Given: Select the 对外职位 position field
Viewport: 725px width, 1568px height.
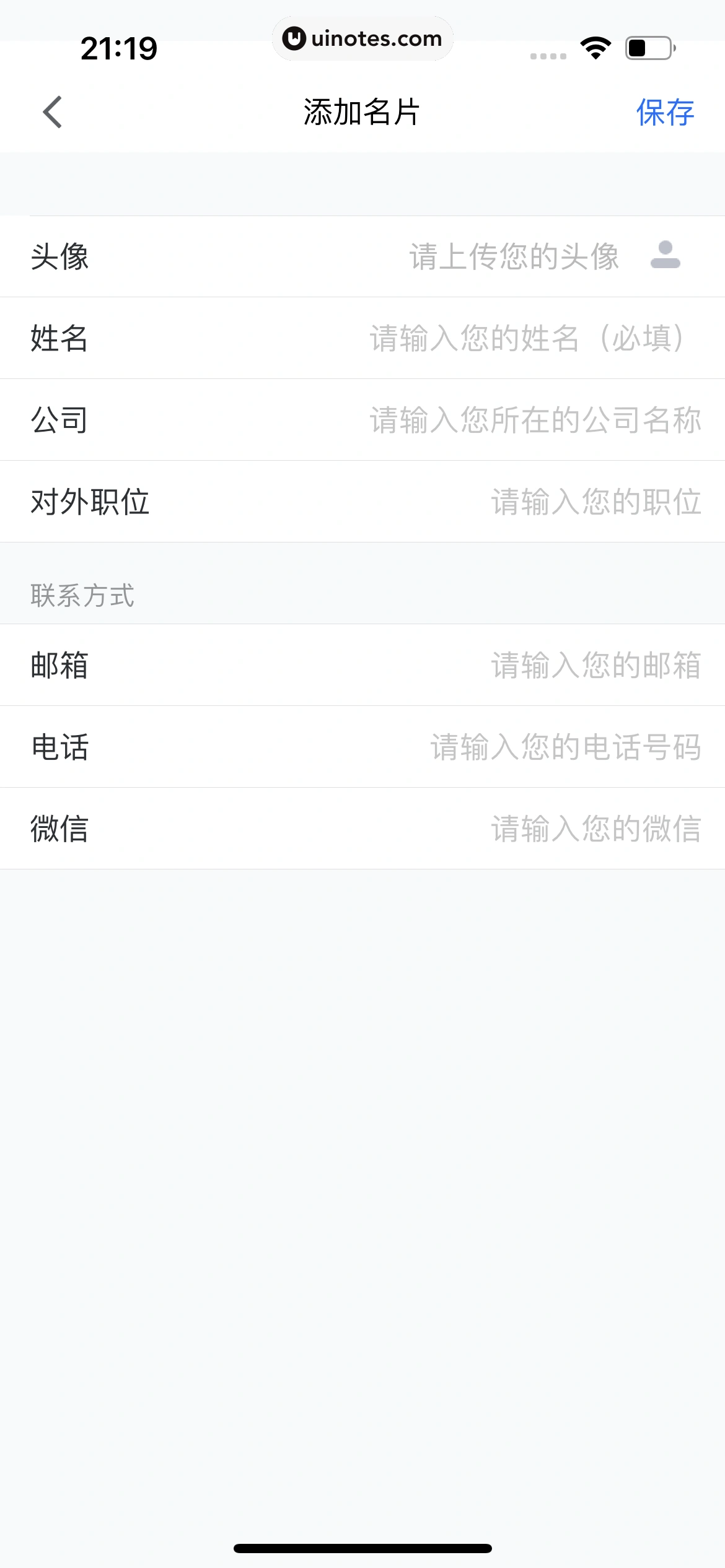Looking at the screenshot, I should click(595, 502).
